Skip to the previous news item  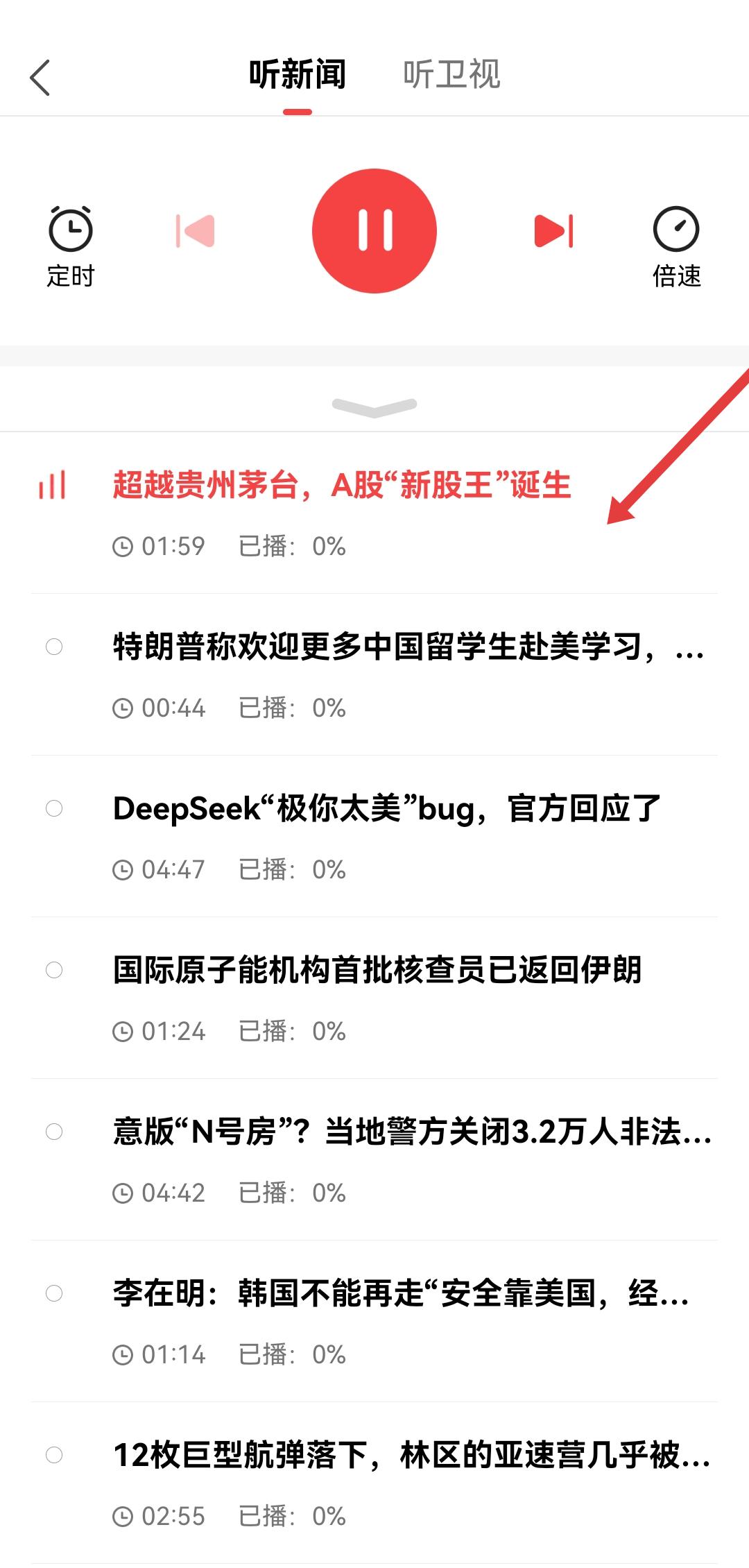tap(195, 230)
